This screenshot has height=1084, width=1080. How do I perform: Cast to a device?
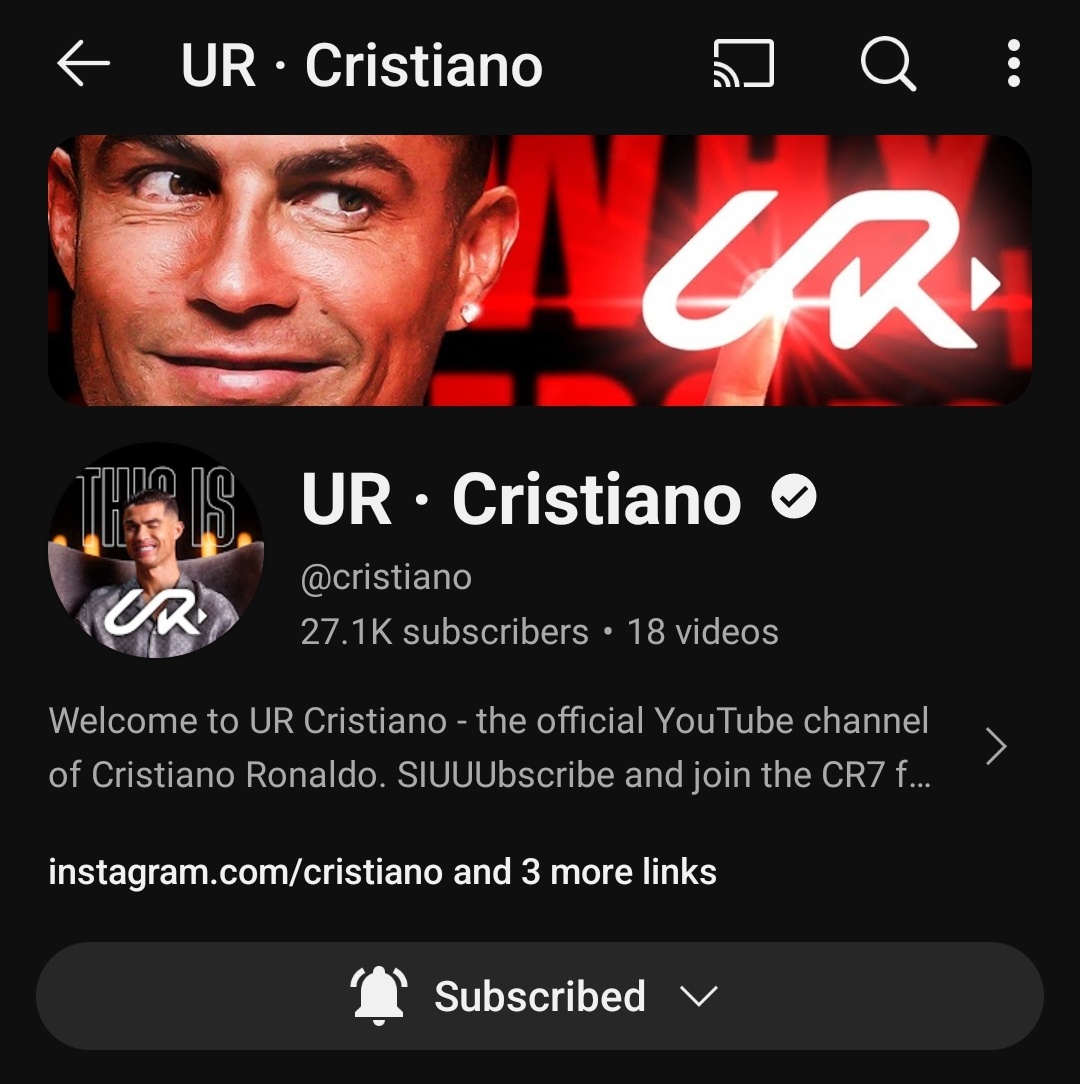tap(743, 65)
